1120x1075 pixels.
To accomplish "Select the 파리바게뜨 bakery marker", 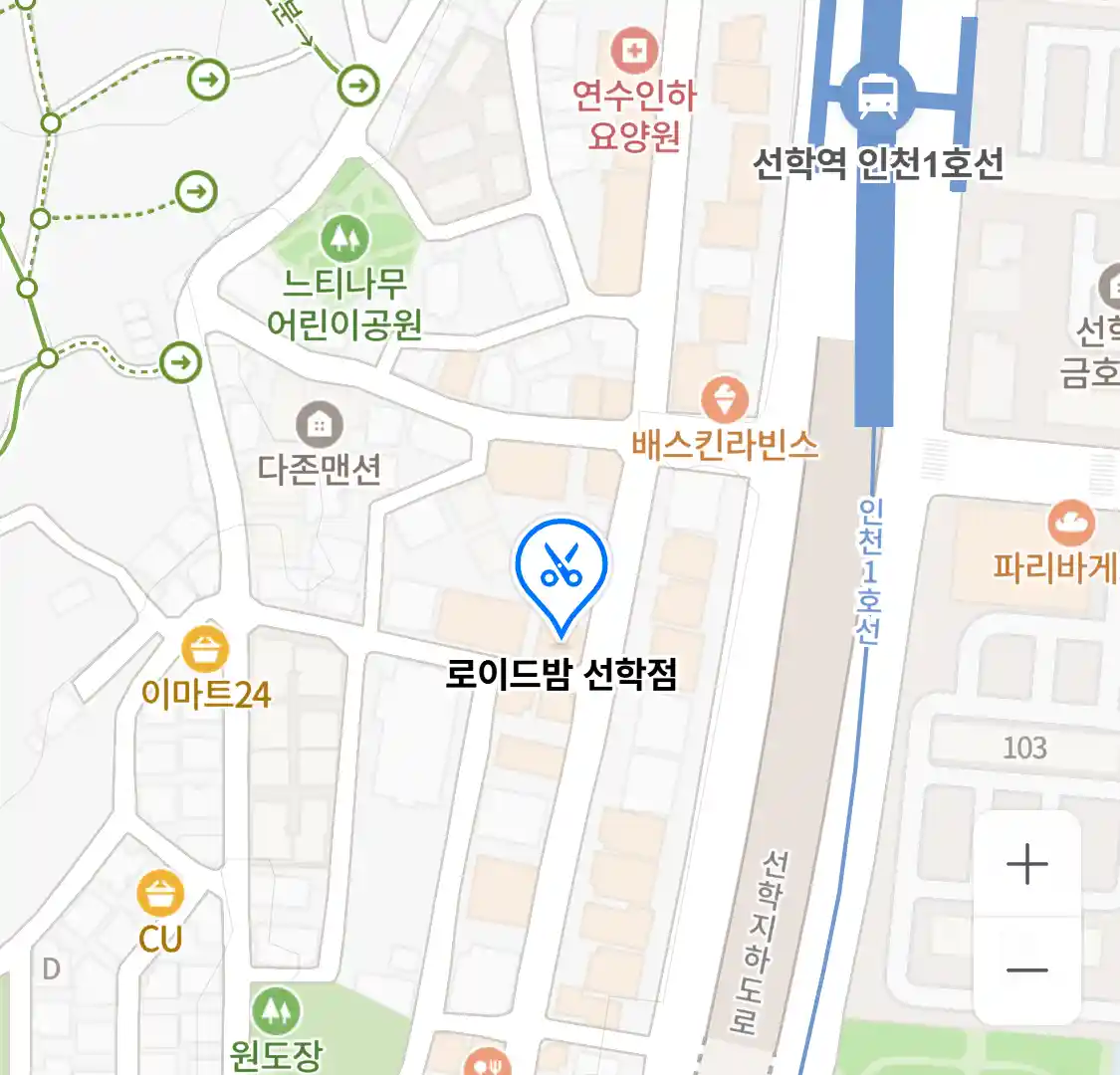I will click(x=1071, y=524).
